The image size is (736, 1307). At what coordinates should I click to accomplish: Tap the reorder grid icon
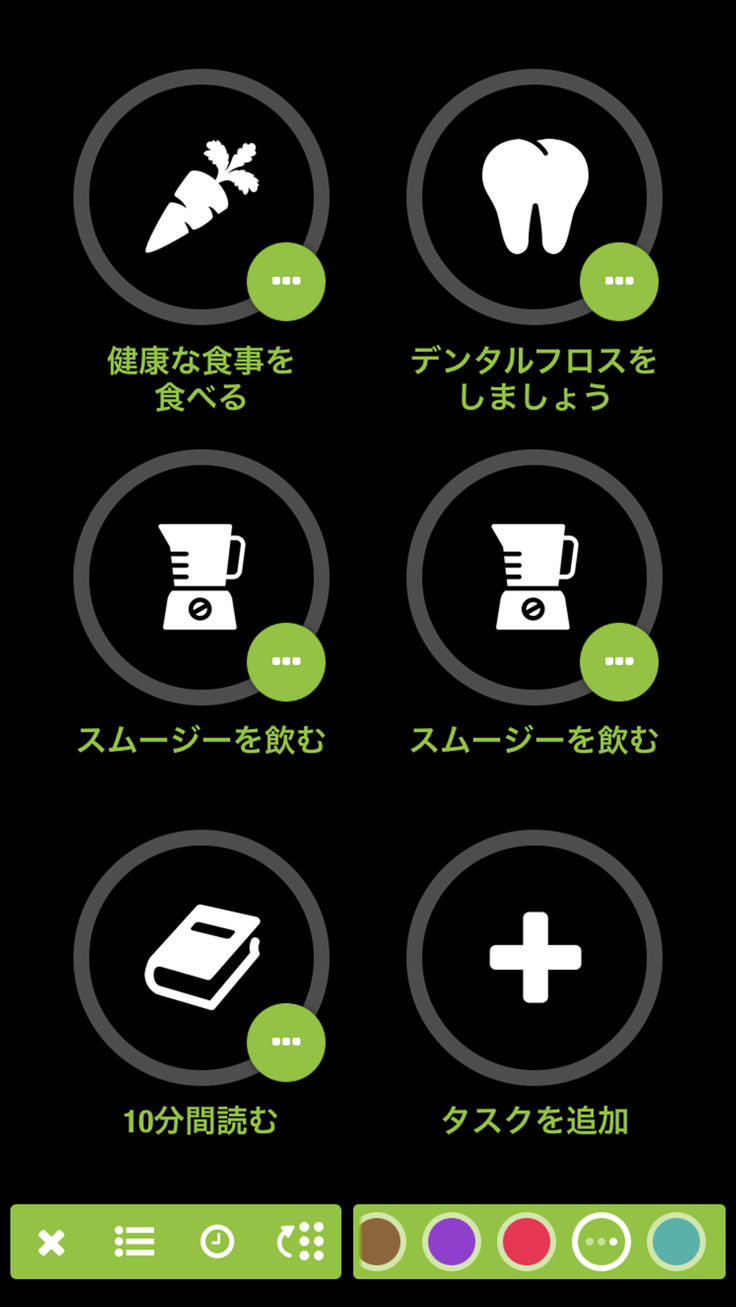point(301,1242)
